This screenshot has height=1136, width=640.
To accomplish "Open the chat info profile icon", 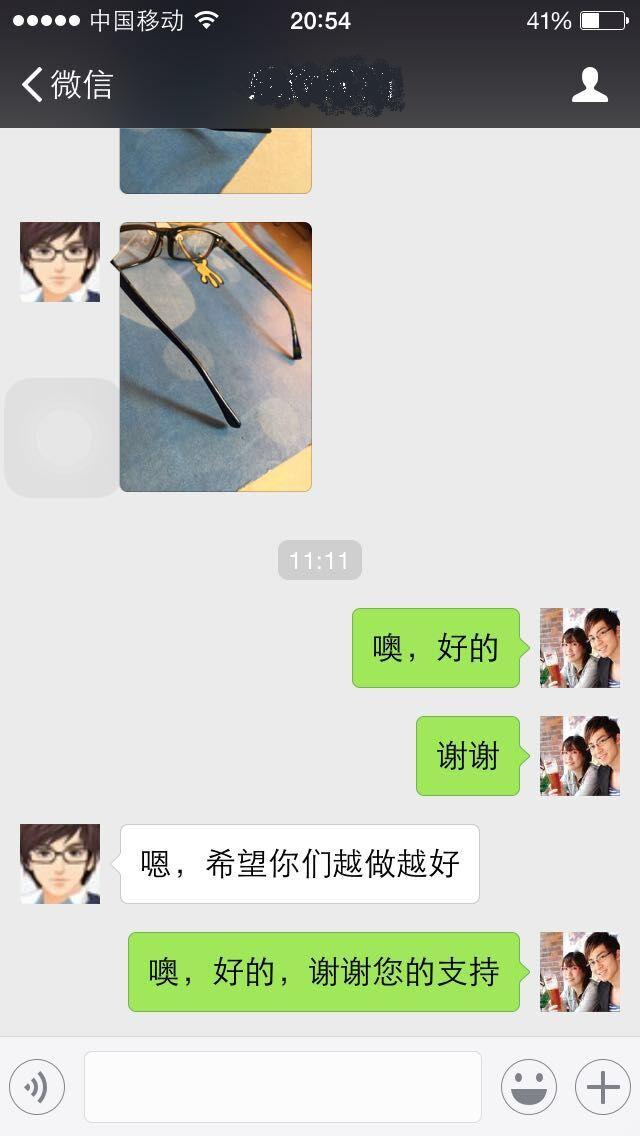I will [x=589, y=85].
